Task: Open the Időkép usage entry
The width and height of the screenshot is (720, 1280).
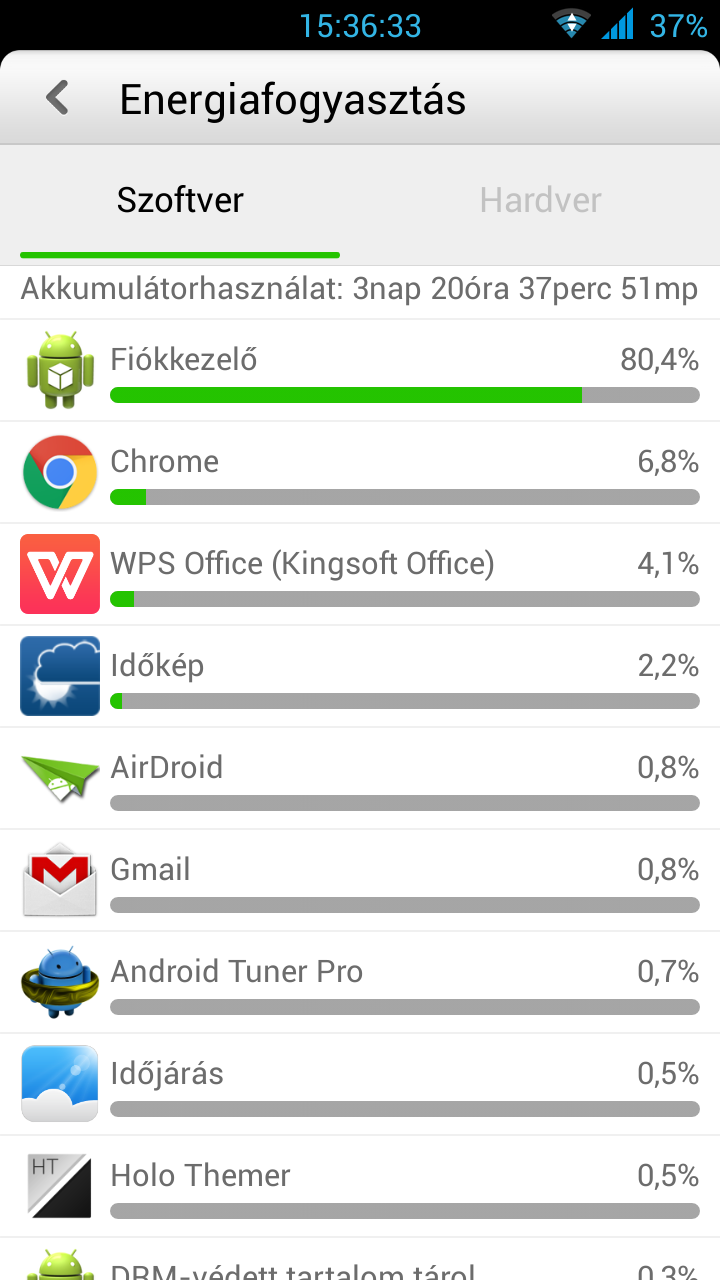Action: pyautogui.click(x=360, y=677)
